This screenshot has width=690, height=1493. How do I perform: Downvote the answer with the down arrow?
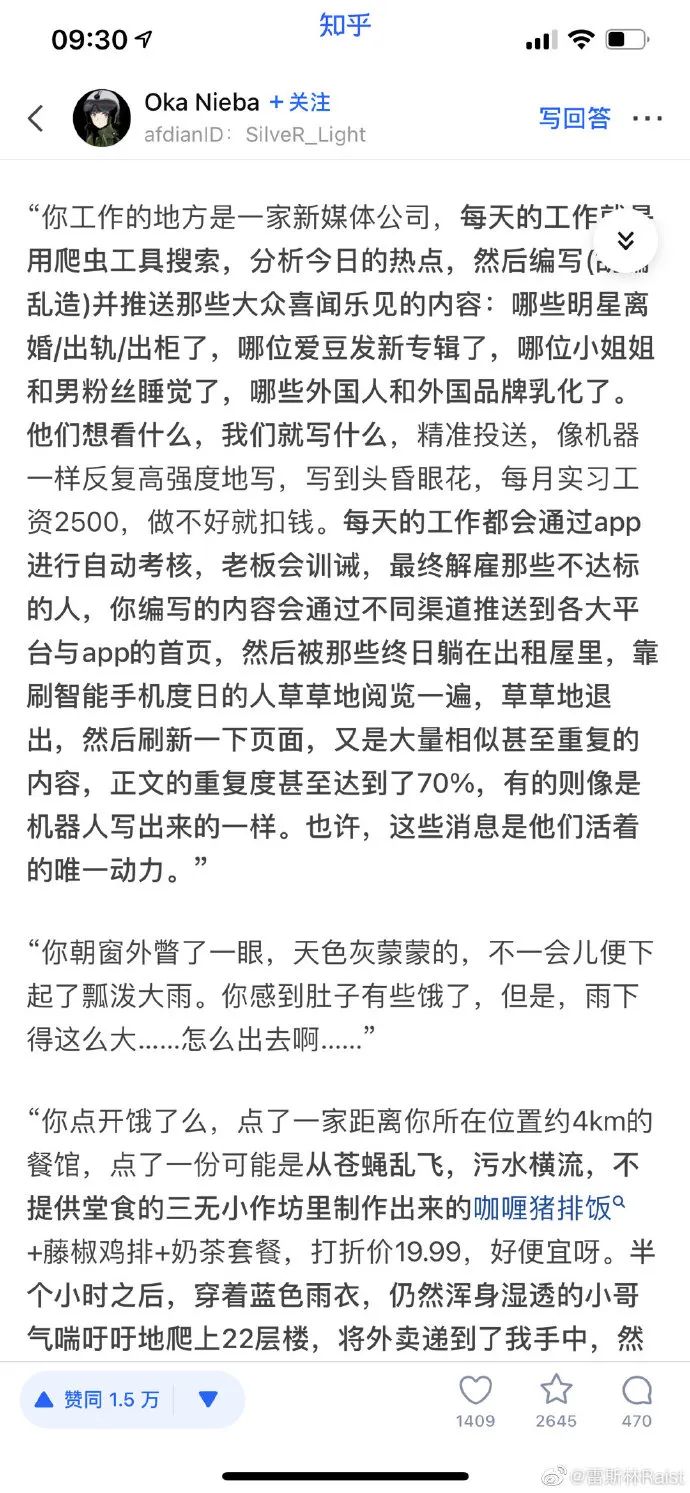208,1399
